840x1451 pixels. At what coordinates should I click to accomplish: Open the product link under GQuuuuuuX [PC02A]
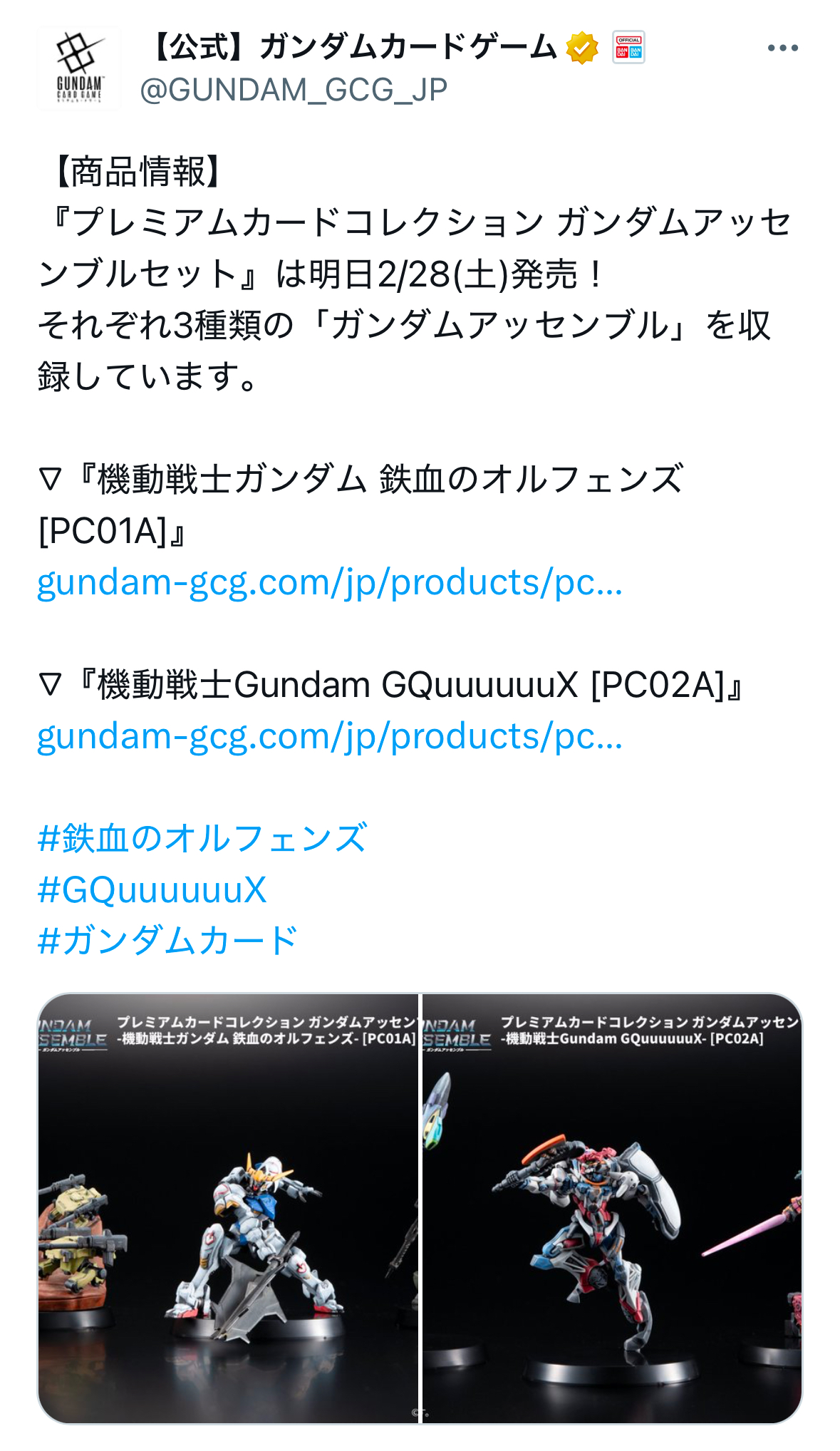click(330, 736)
